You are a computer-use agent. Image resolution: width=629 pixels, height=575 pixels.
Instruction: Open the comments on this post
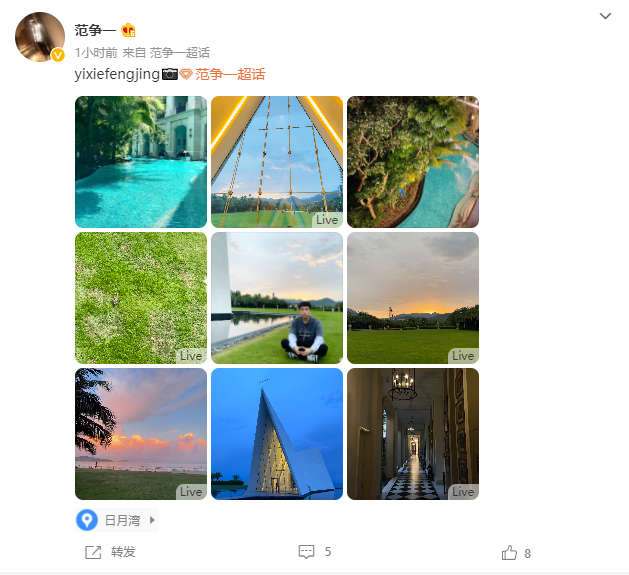pyautogui.click(x=314, y=552)
